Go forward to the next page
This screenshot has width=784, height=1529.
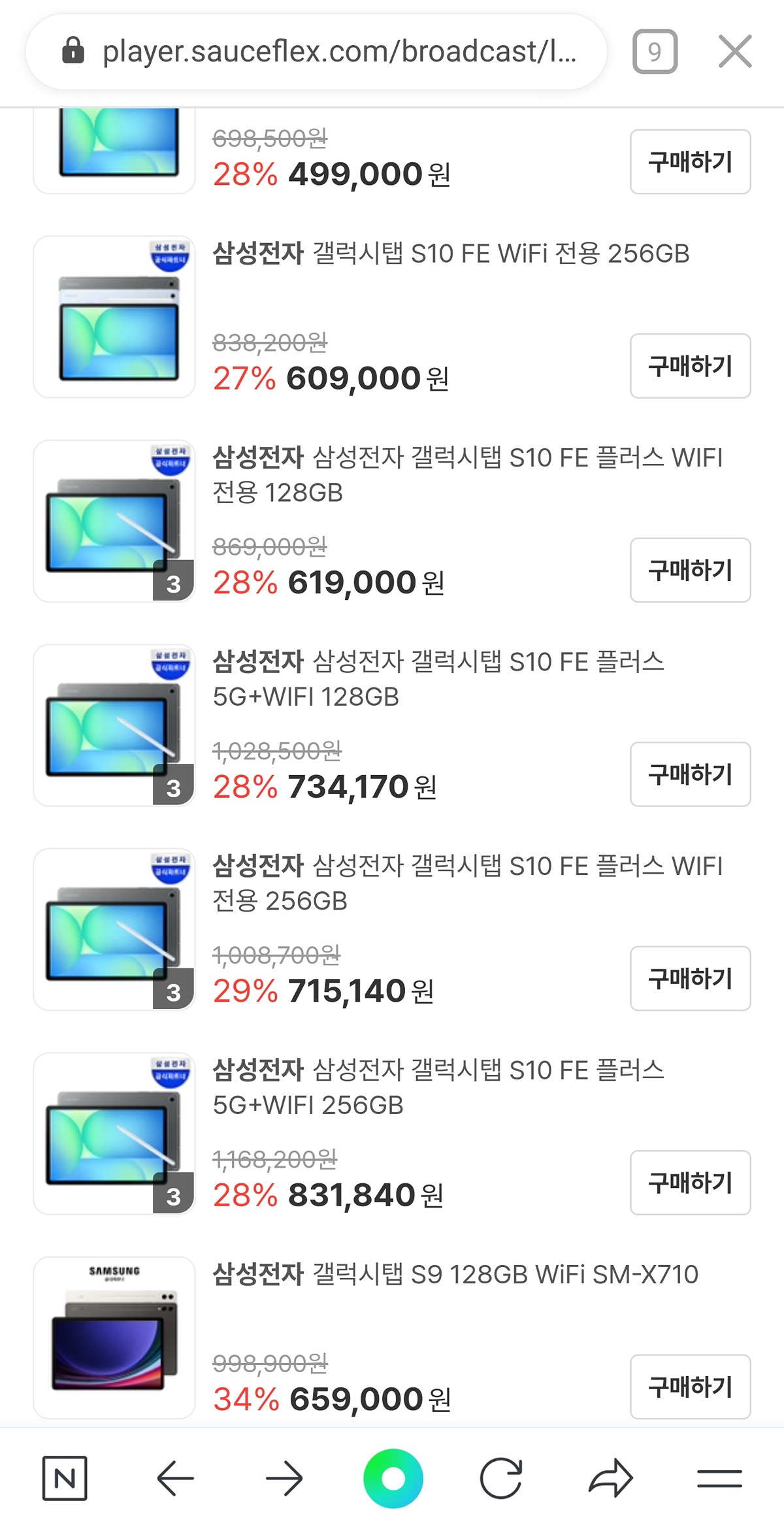(x=284, y=1478)
